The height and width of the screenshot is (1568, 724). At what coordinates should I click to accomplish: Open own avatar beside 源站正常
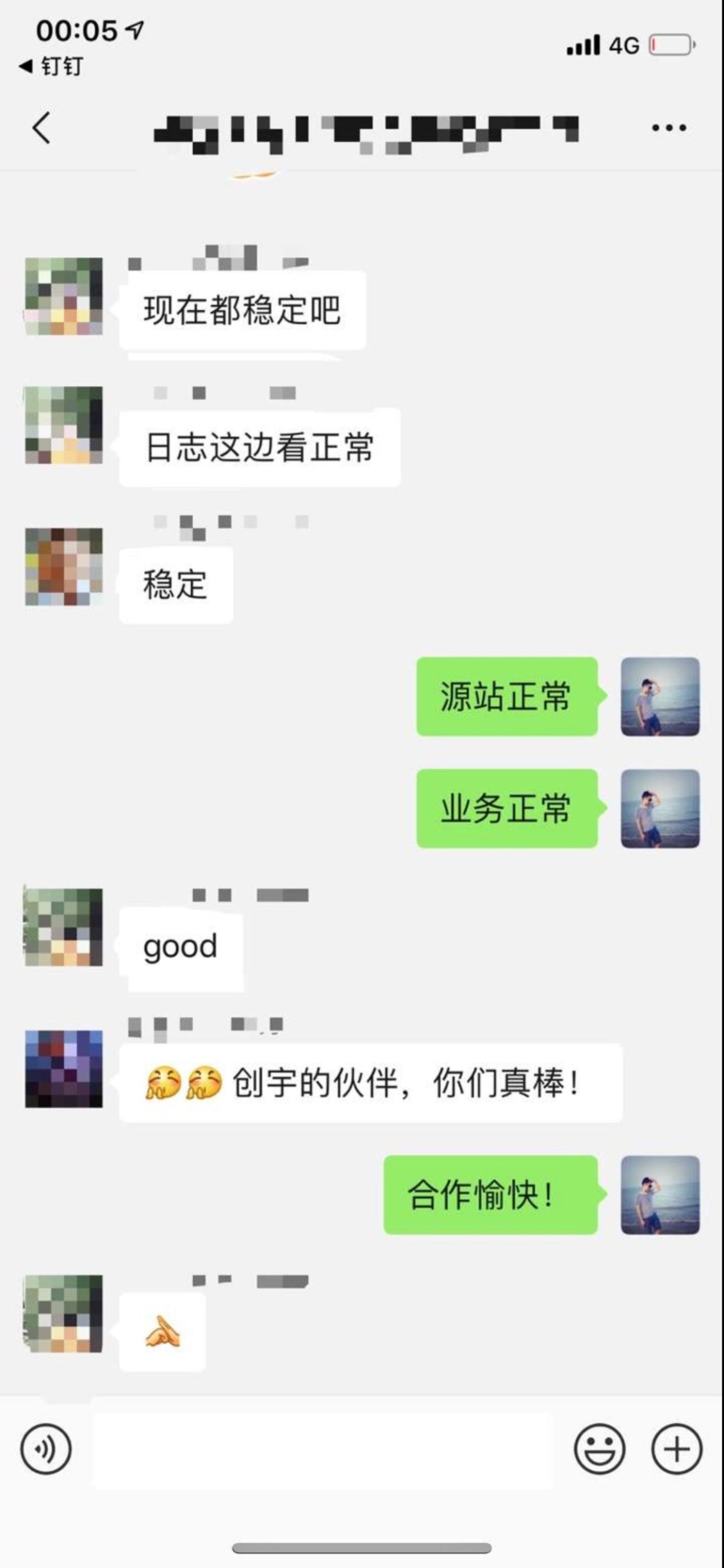tap(660, 697)
